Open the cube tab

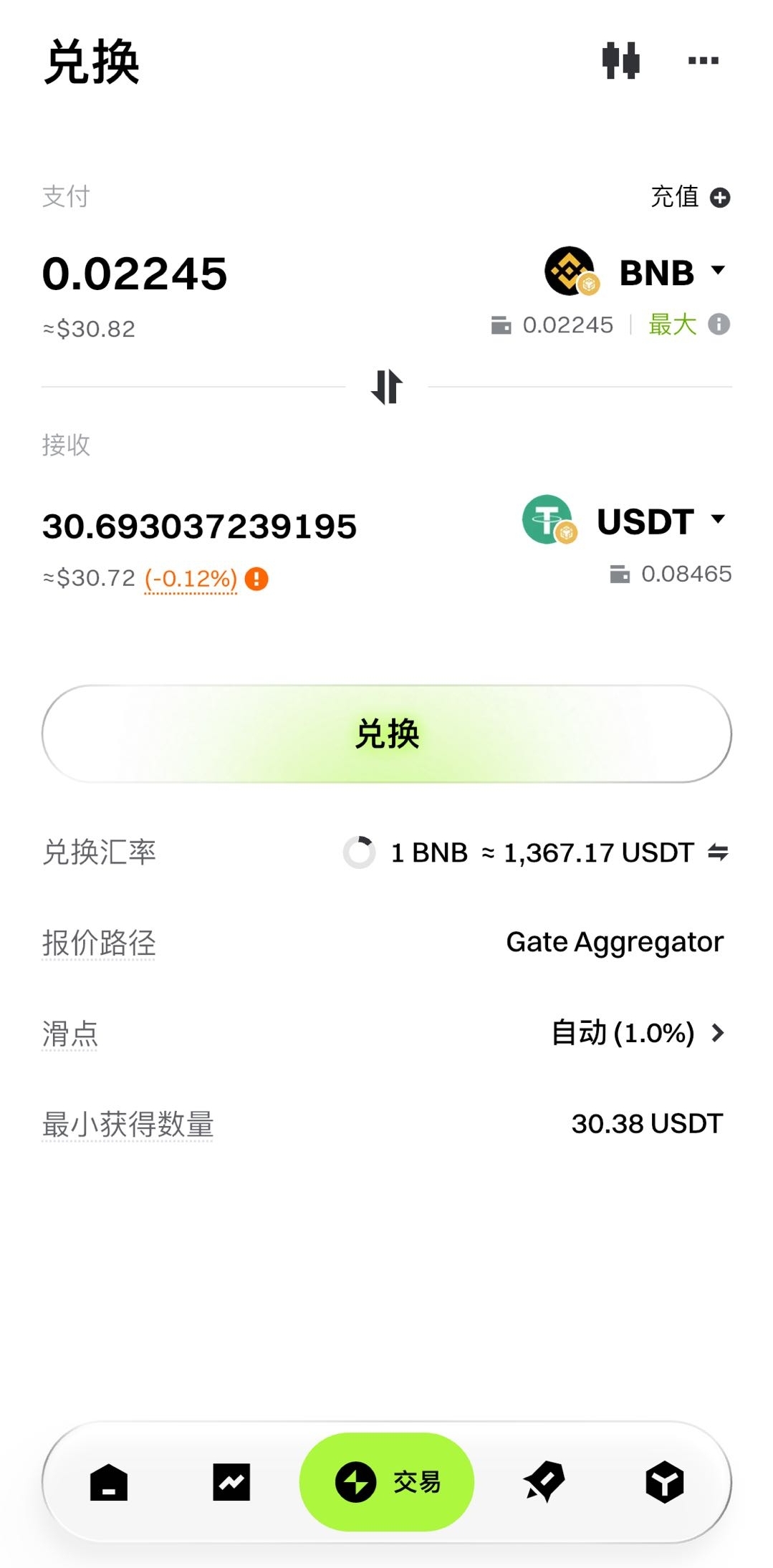pyautogui.click(x=665, y=1482)
